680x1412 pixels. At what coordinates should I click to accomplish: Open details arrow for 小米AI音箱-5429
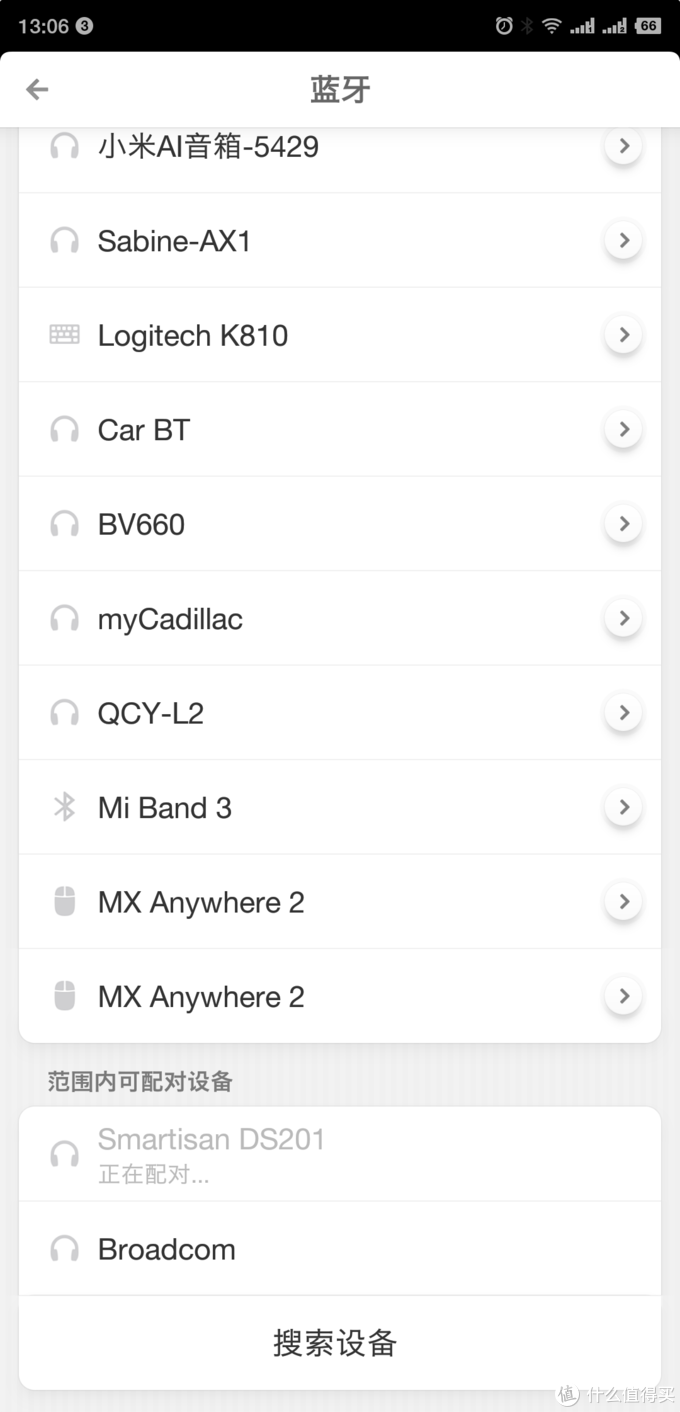pyautogui.click(x=623, y=147)
